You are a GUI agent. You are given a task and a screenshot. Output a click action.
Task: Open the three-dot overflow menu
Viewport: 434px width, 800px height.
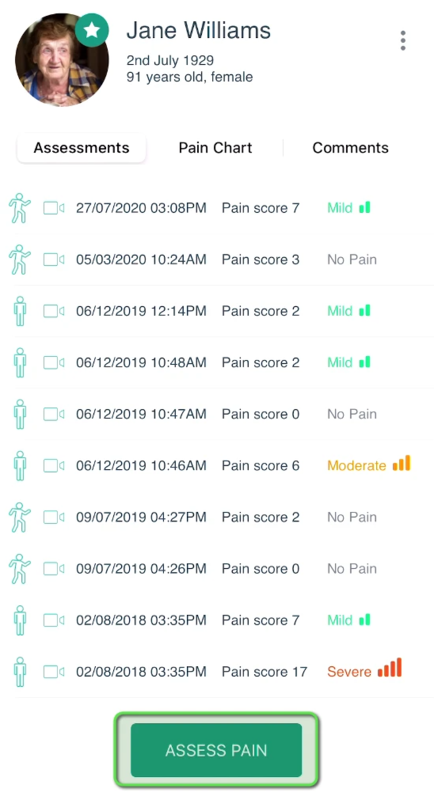[x=403, y=40]
